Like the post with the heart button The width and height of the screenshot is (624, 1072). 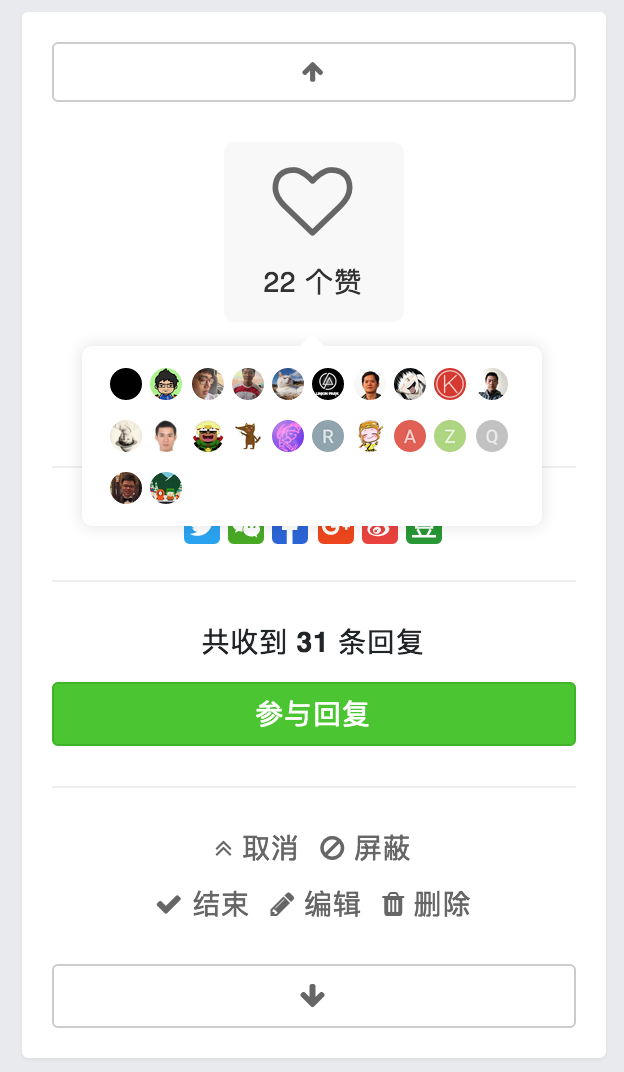(314, 232)
